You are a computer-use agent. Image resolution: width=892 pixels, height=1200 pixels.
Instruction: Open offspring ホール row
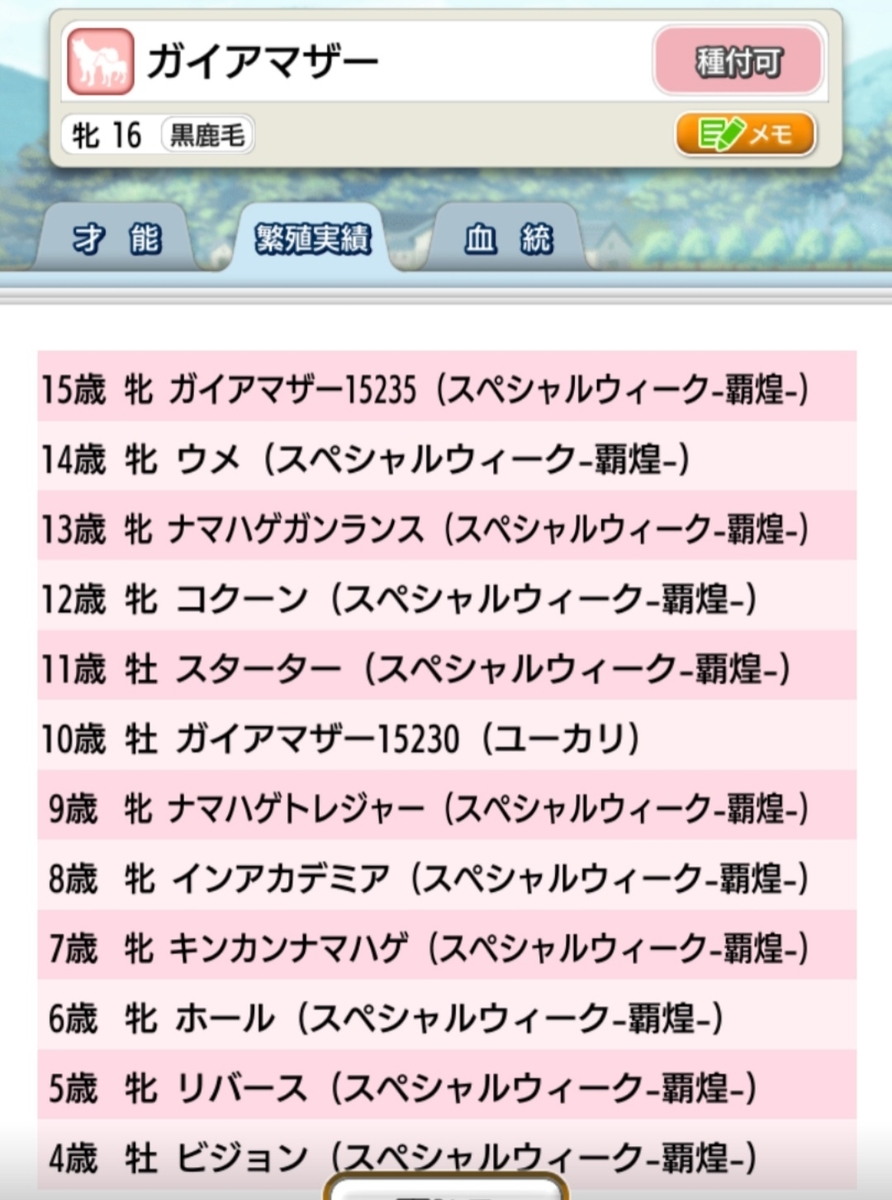coord(446,1017)
